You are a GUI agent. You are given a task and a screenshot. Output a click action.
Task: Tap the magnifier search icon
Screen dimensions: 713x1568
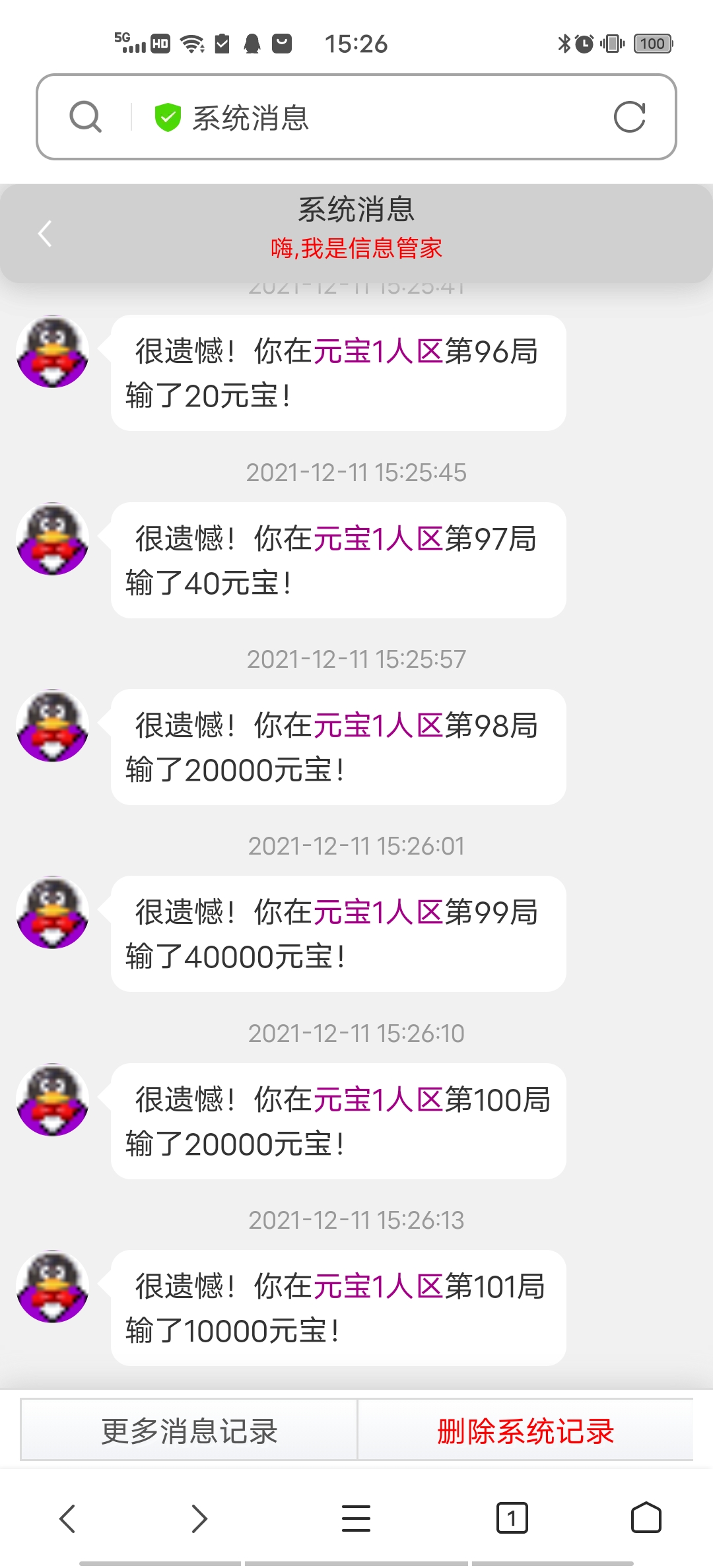pos(86,117)
